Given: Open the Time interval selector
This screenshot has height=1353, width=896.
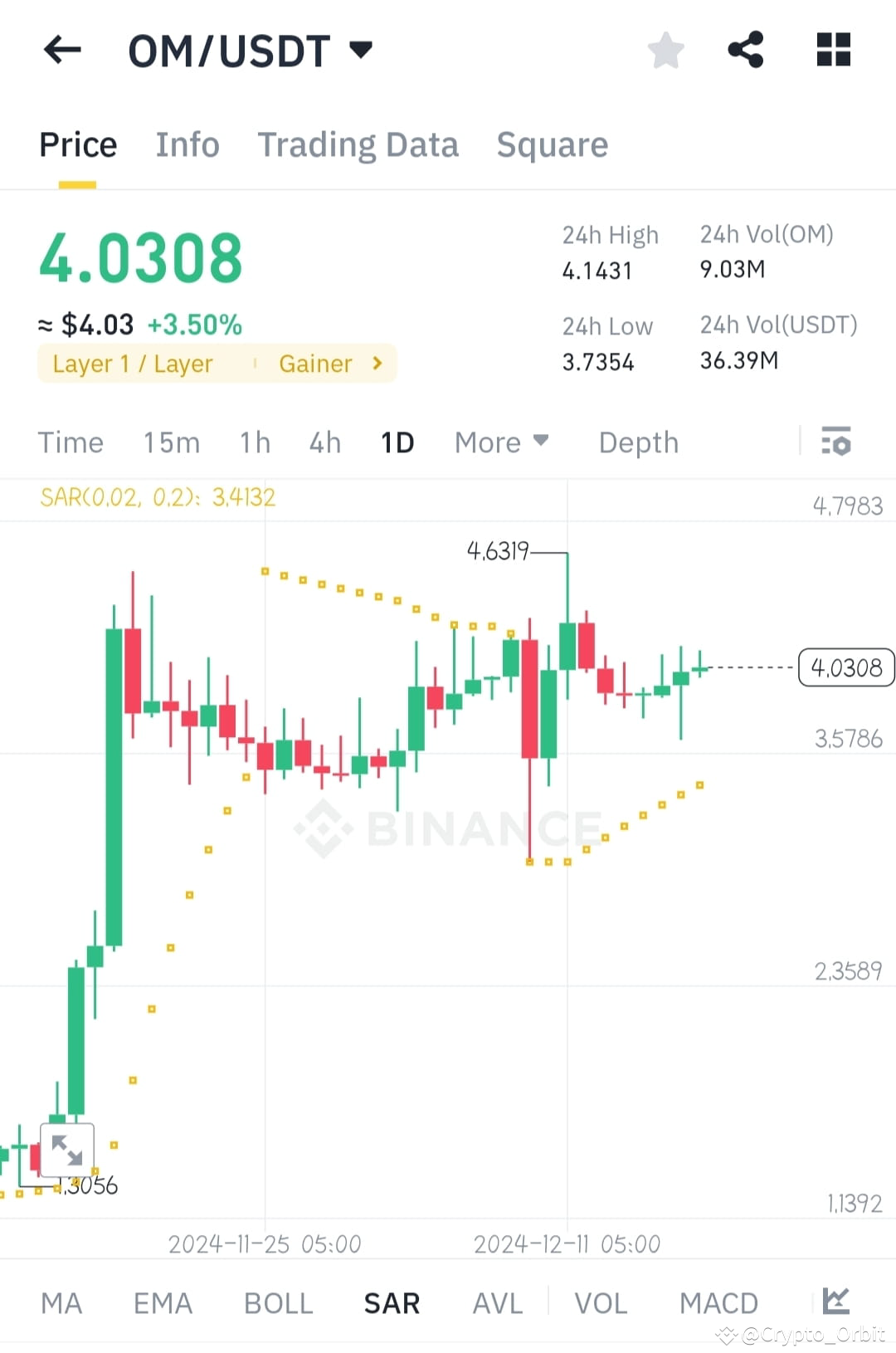Looking at the screenshot, I should coord(71,442).
